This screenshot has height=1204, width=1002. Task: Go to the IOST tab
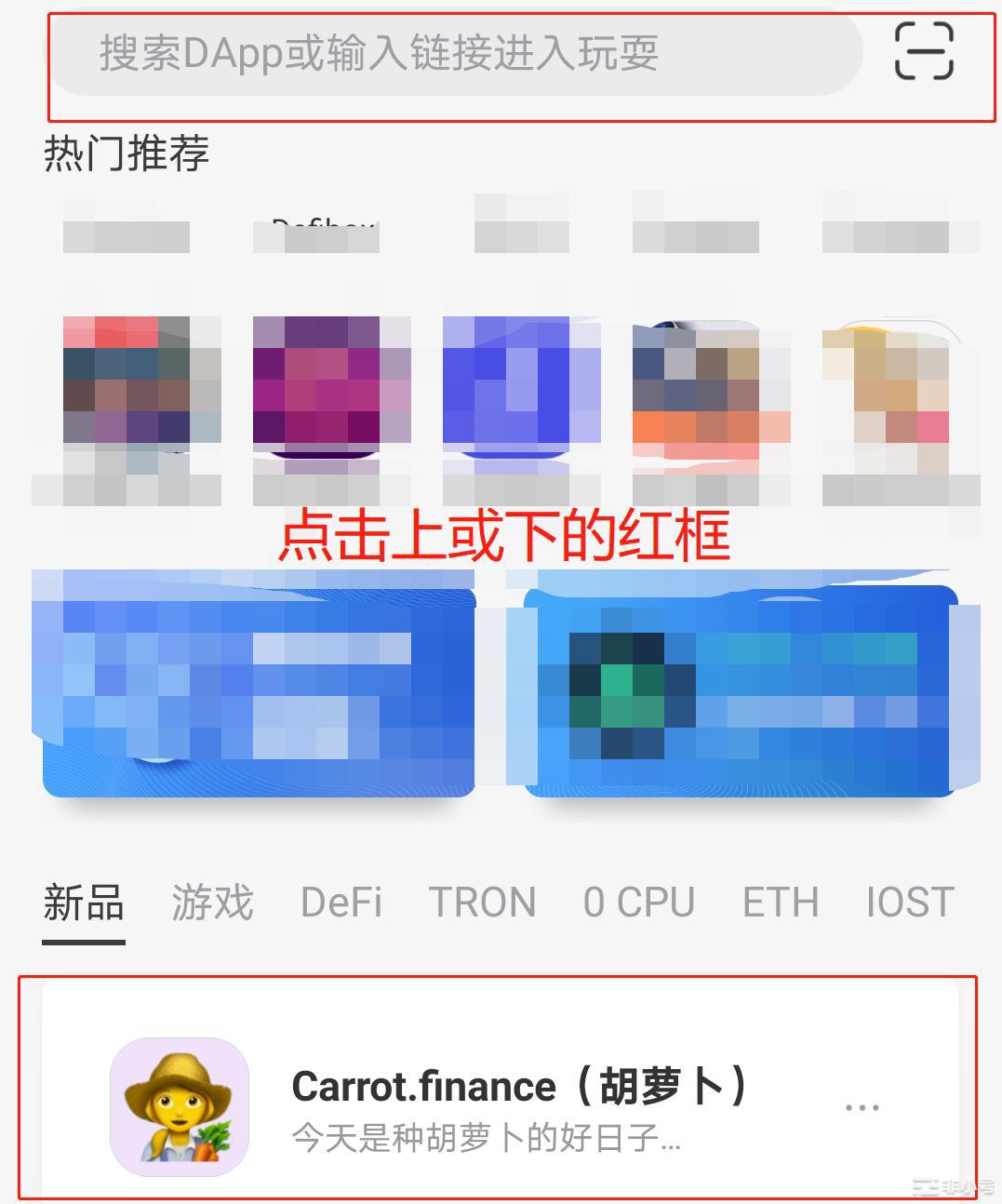pyautogui.click(x=910, y=903)
